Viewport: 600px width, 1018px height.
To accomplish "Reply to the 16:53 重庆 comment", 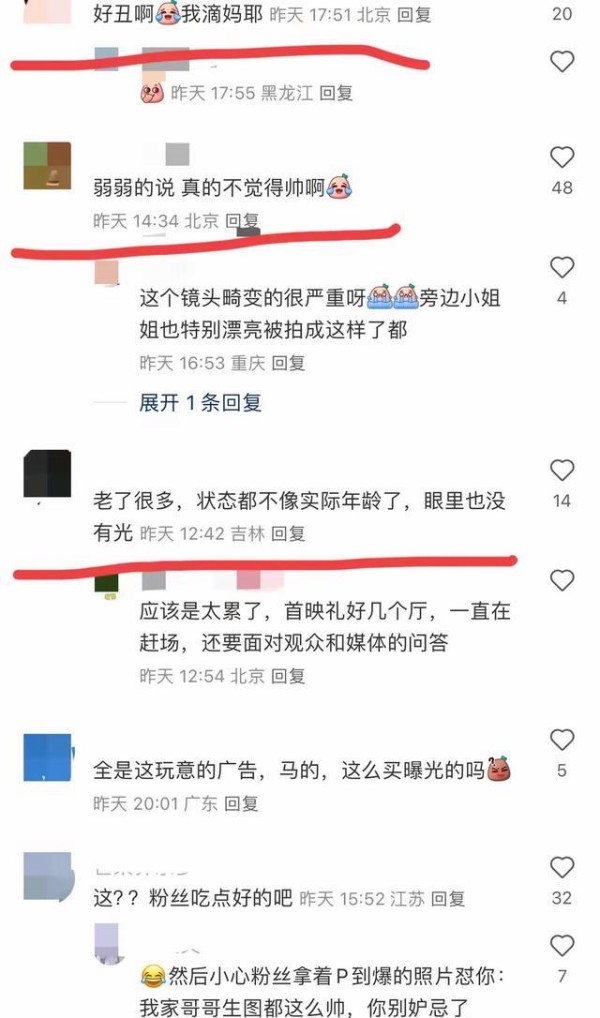I will click(289, 363).
